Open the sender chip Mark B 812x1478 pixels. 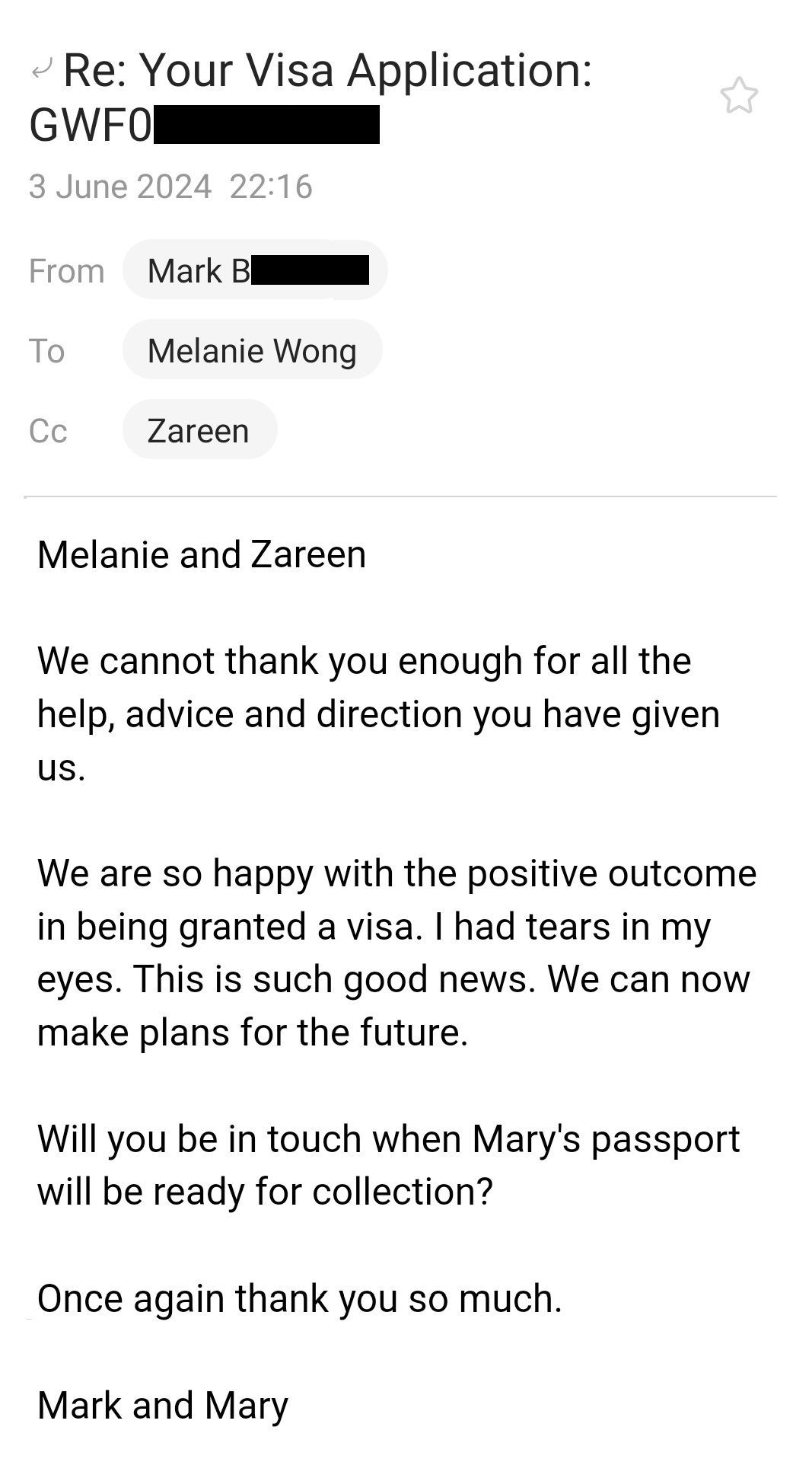(x=255, y=270)
